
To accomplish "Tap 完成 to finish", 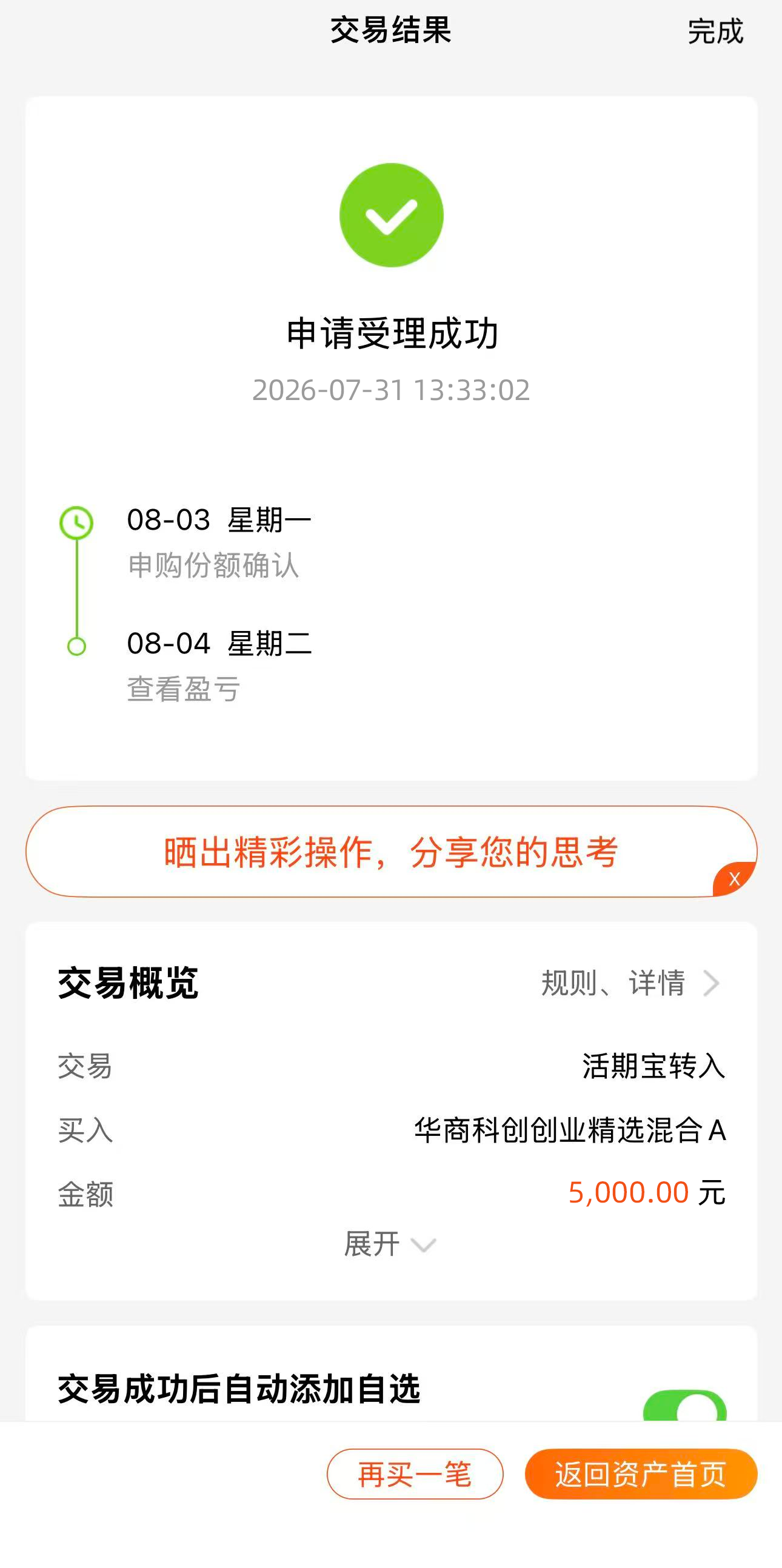I will (715, 31).
